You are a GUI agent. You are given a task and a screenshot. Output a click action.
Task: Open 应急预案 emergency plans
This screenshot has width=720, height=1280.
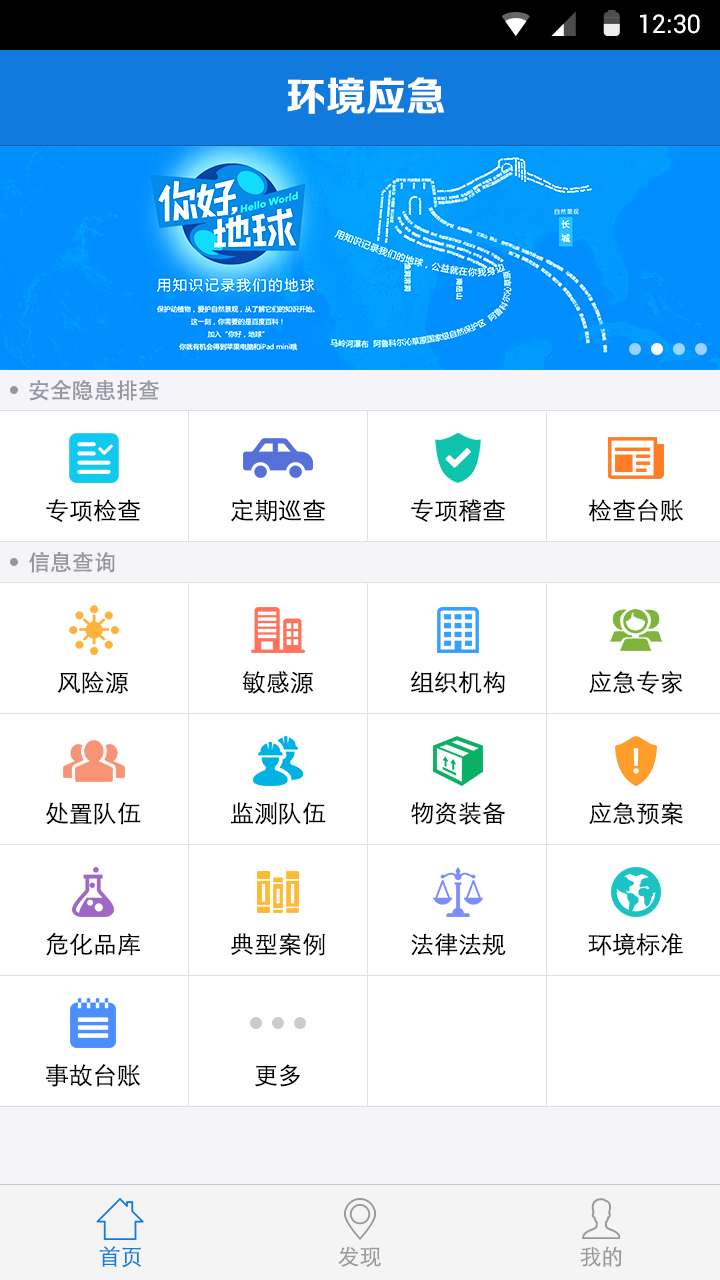[x=635, y=780]
